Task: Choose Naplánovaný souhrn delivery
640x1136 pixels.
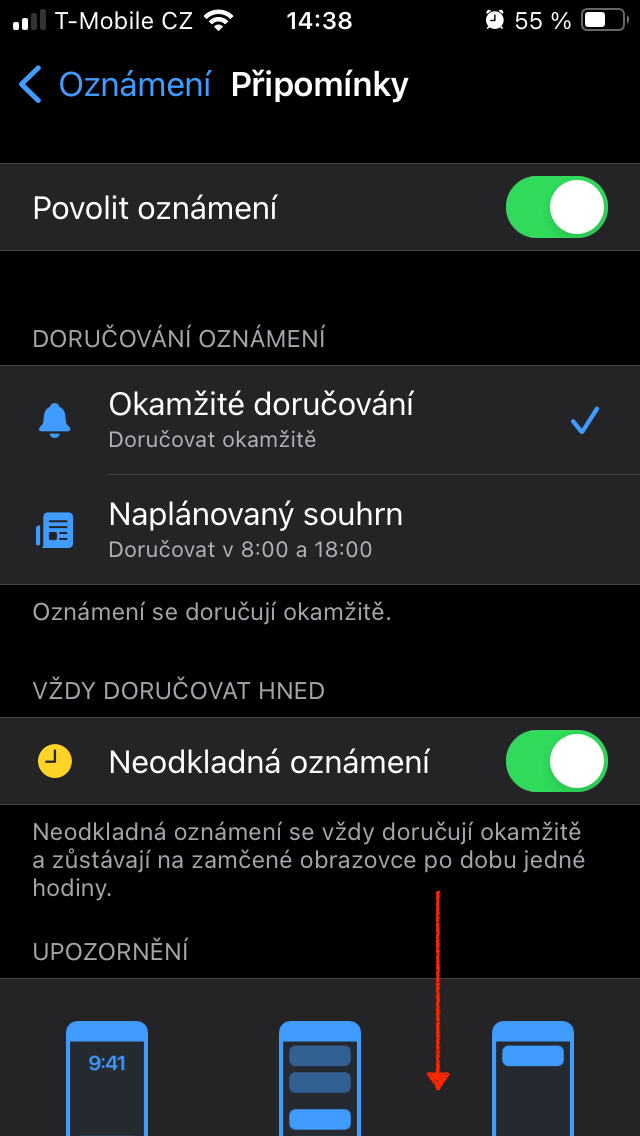Action: coord(320,530)
